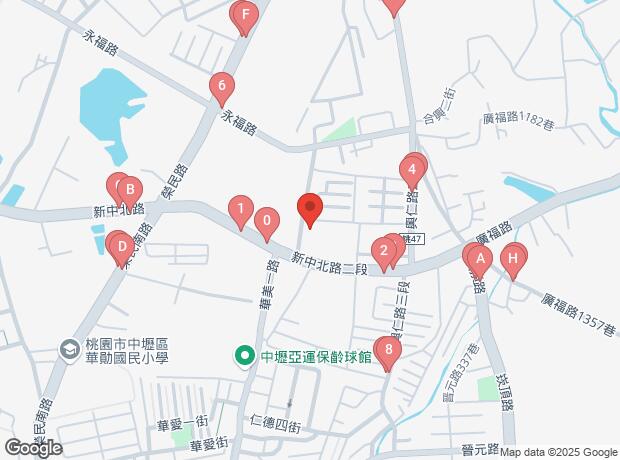
Task: Open map marker 4
Action: click(412, 170)
